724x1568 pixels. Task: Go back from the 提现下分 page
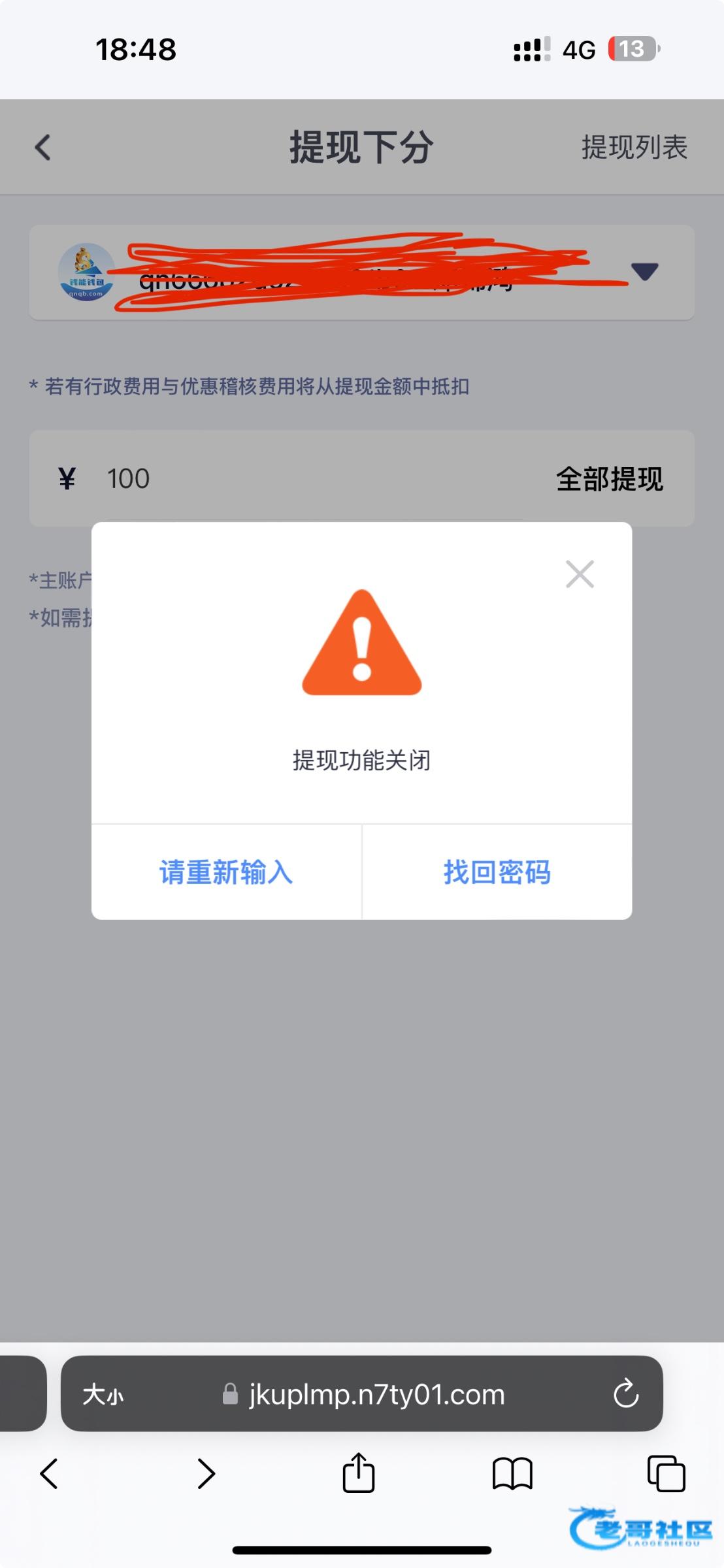(43, 147)
